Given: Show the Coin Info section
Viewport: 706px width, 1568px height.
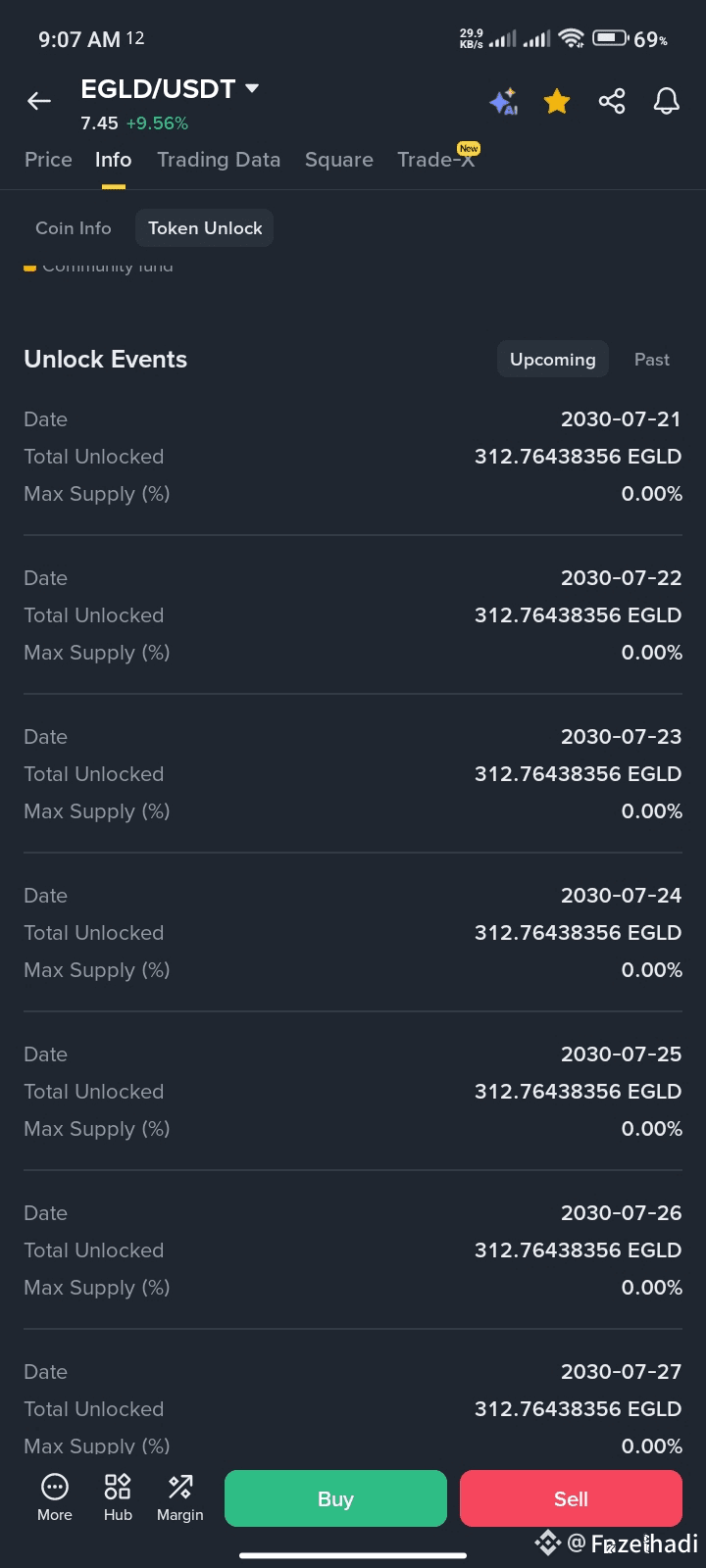Looking at the screenshot, I should [x=74, y=228].
